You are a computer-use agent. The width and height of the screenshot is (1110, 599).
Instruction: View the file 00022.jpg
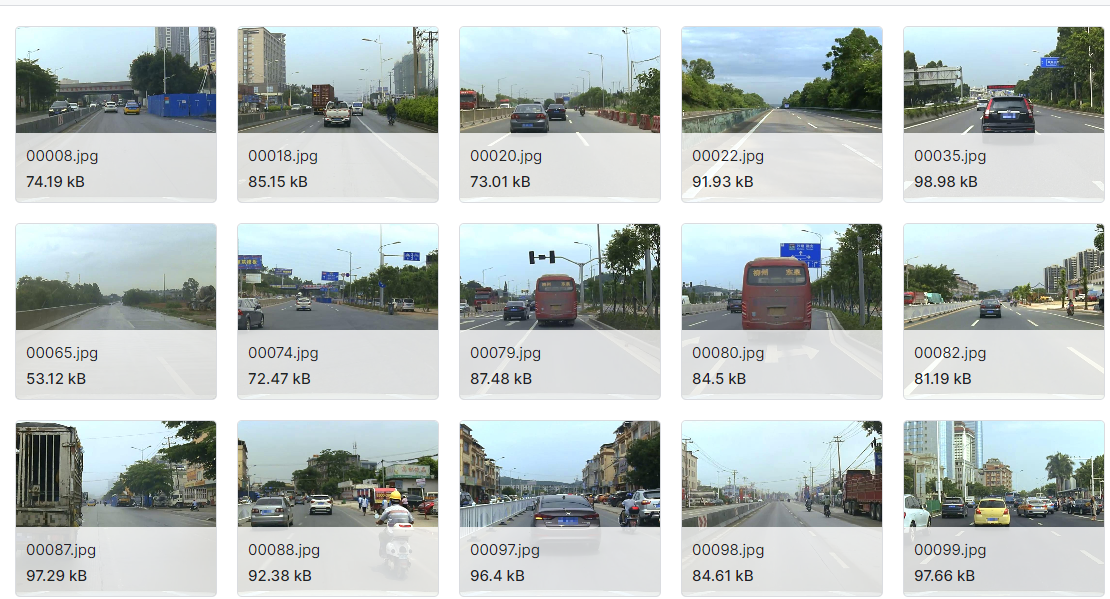(x=782, y=80)
